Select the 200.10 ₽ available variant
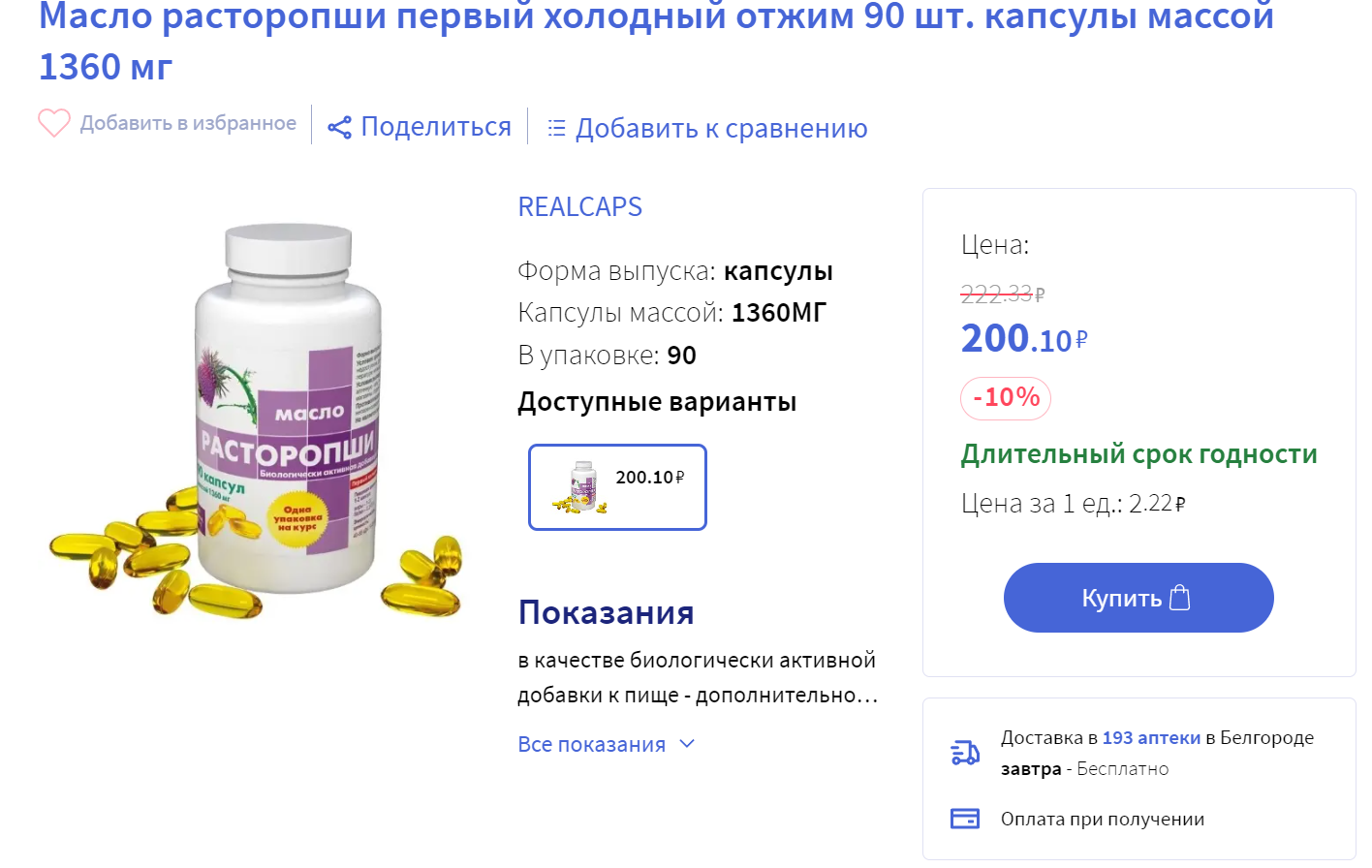 pos(617,487)
